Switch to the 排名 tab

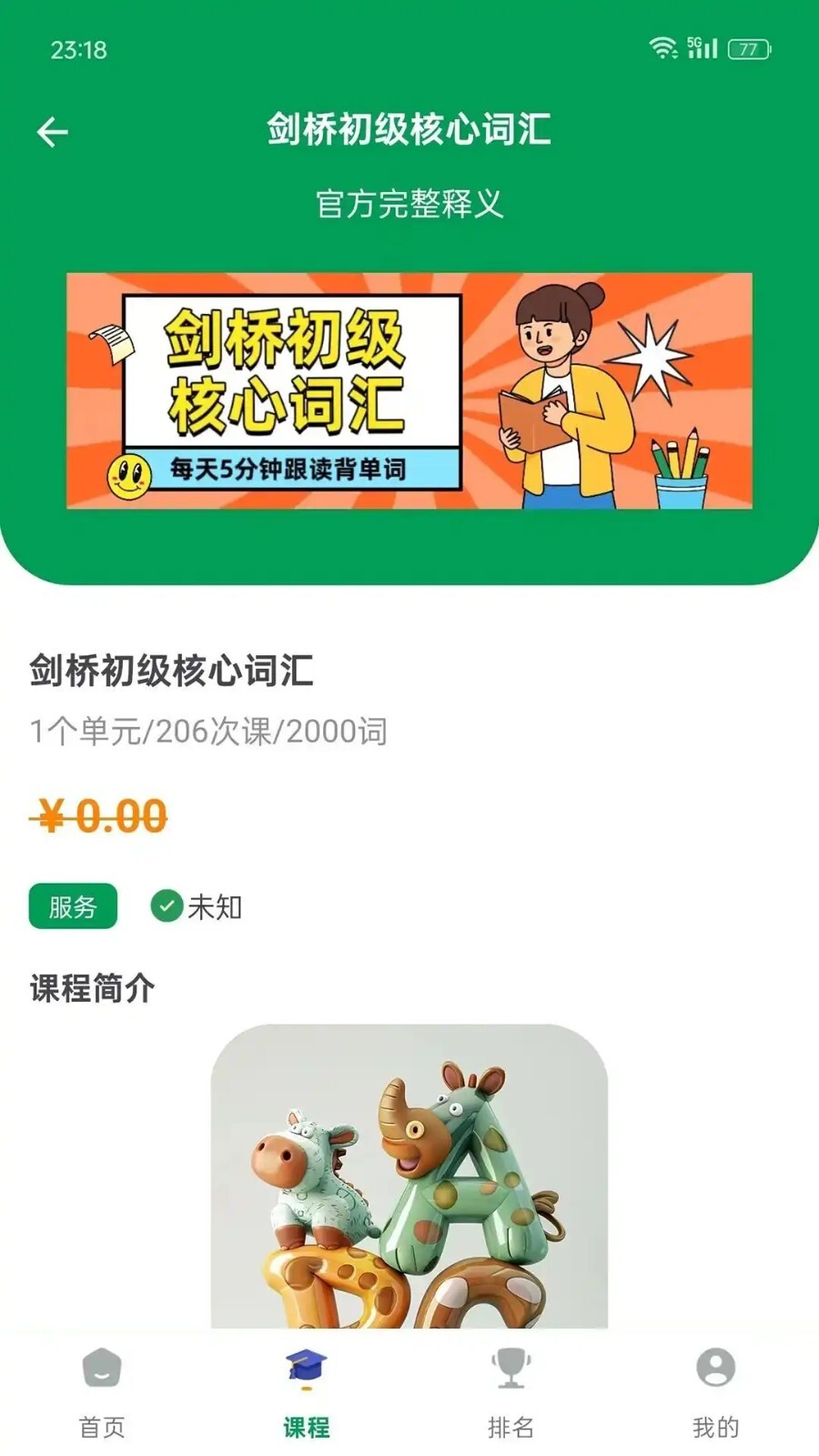pos(512,1426)
